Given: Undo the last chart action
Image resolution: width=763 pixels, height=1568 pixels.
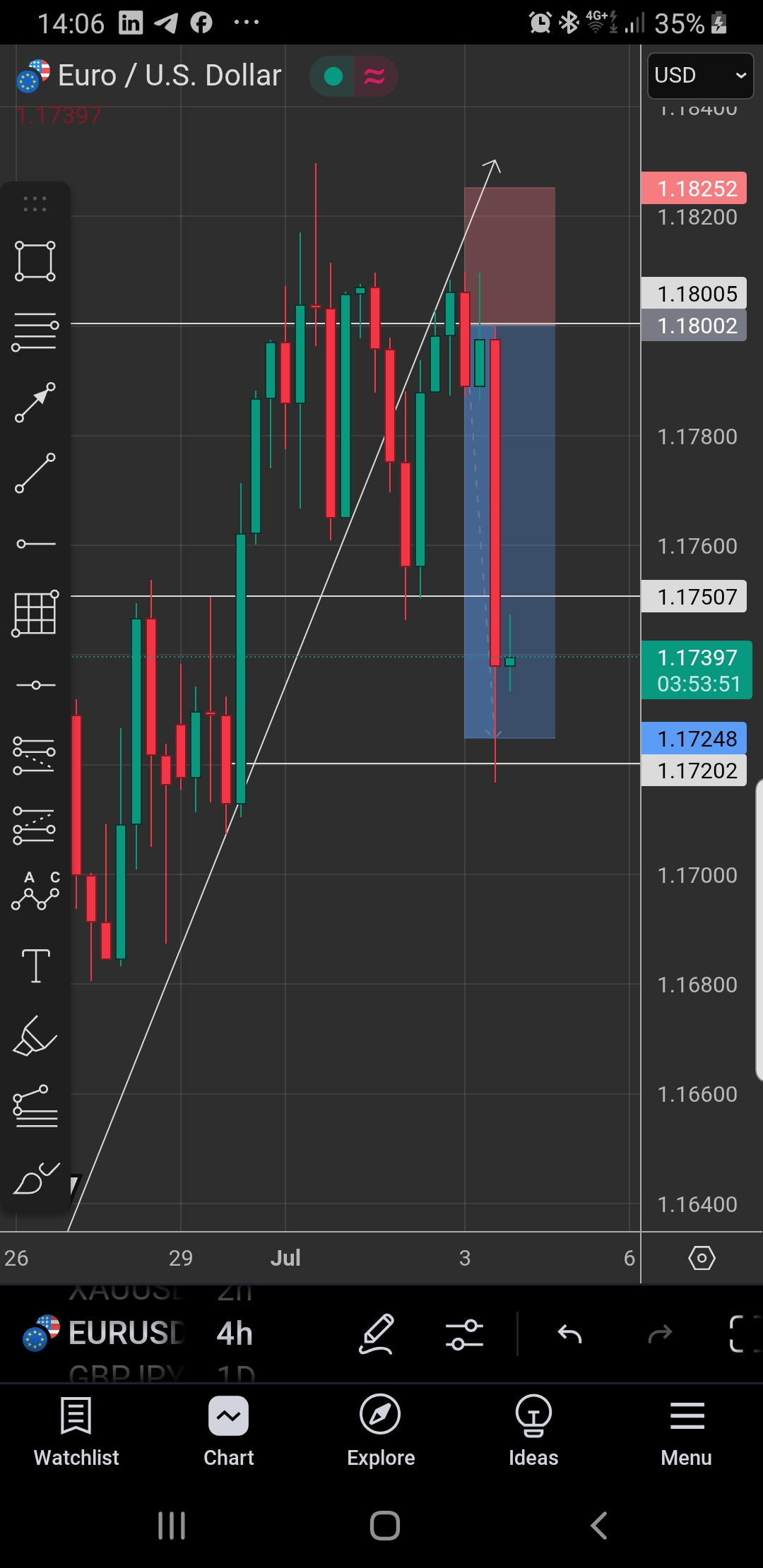Looking at the screenshot, I should click(569, 1334).
